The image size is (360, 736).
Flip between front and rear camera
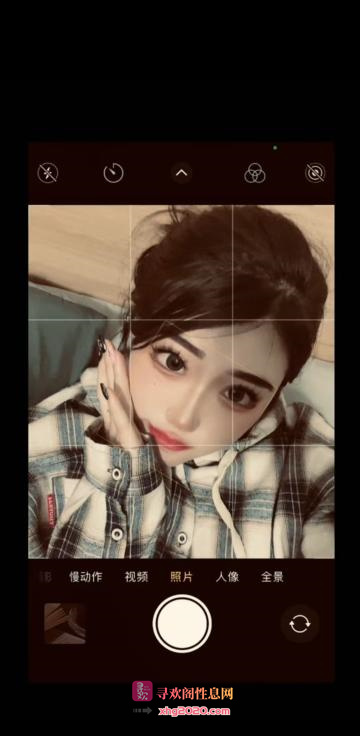click(299, 625)
